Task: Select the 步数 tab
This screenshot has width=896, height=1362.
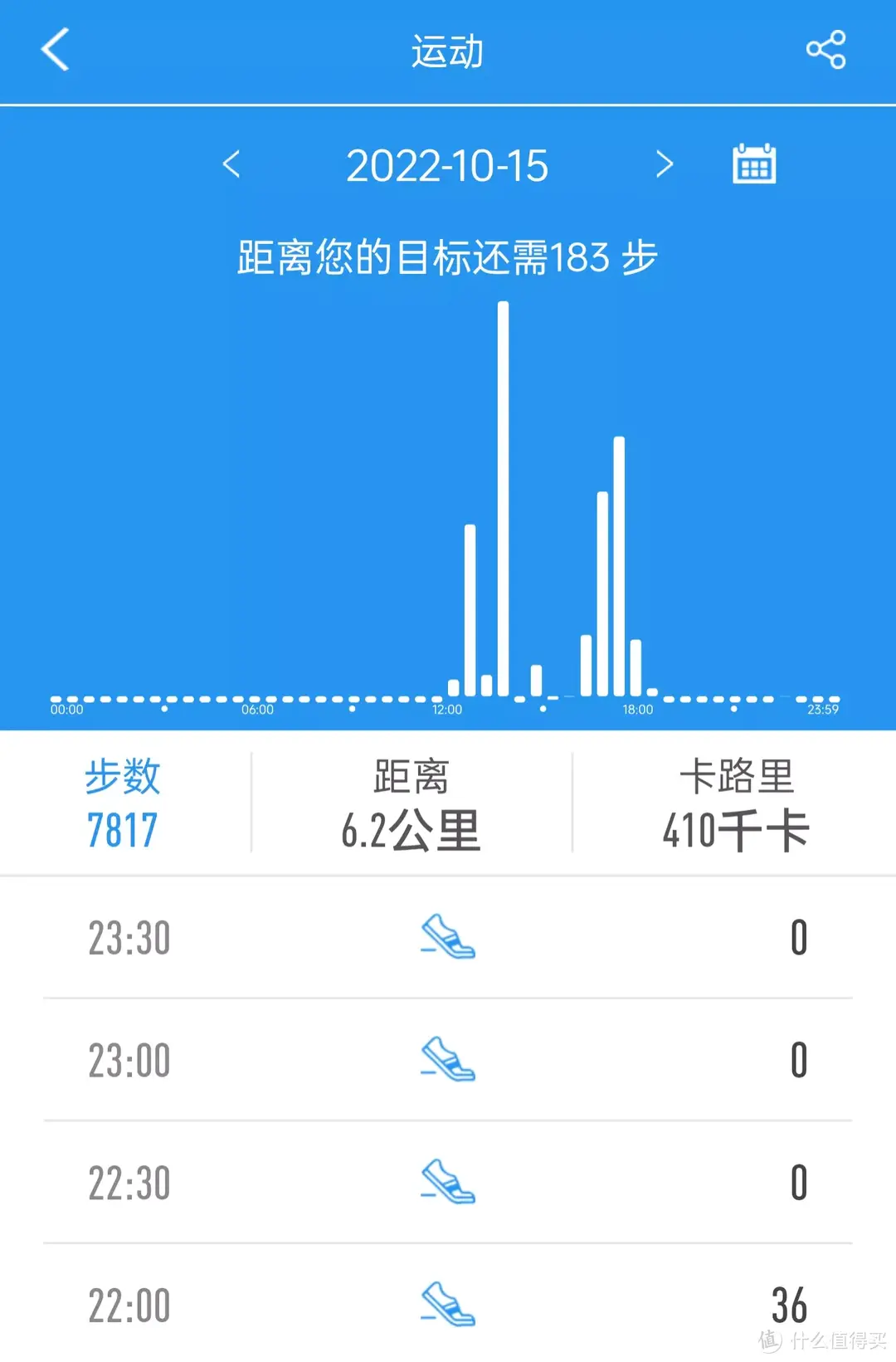Action: [x=123, y=803]
